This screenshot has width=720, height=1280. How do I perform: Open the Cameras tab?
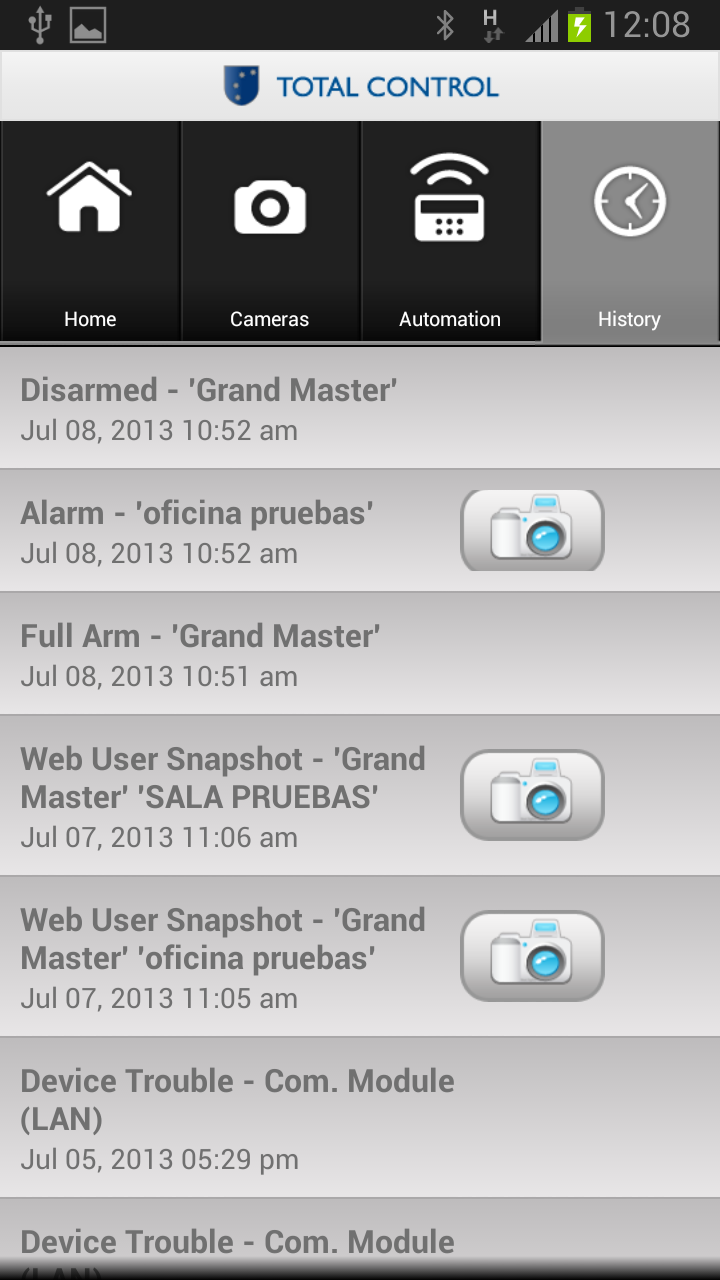tap(270, 231)
